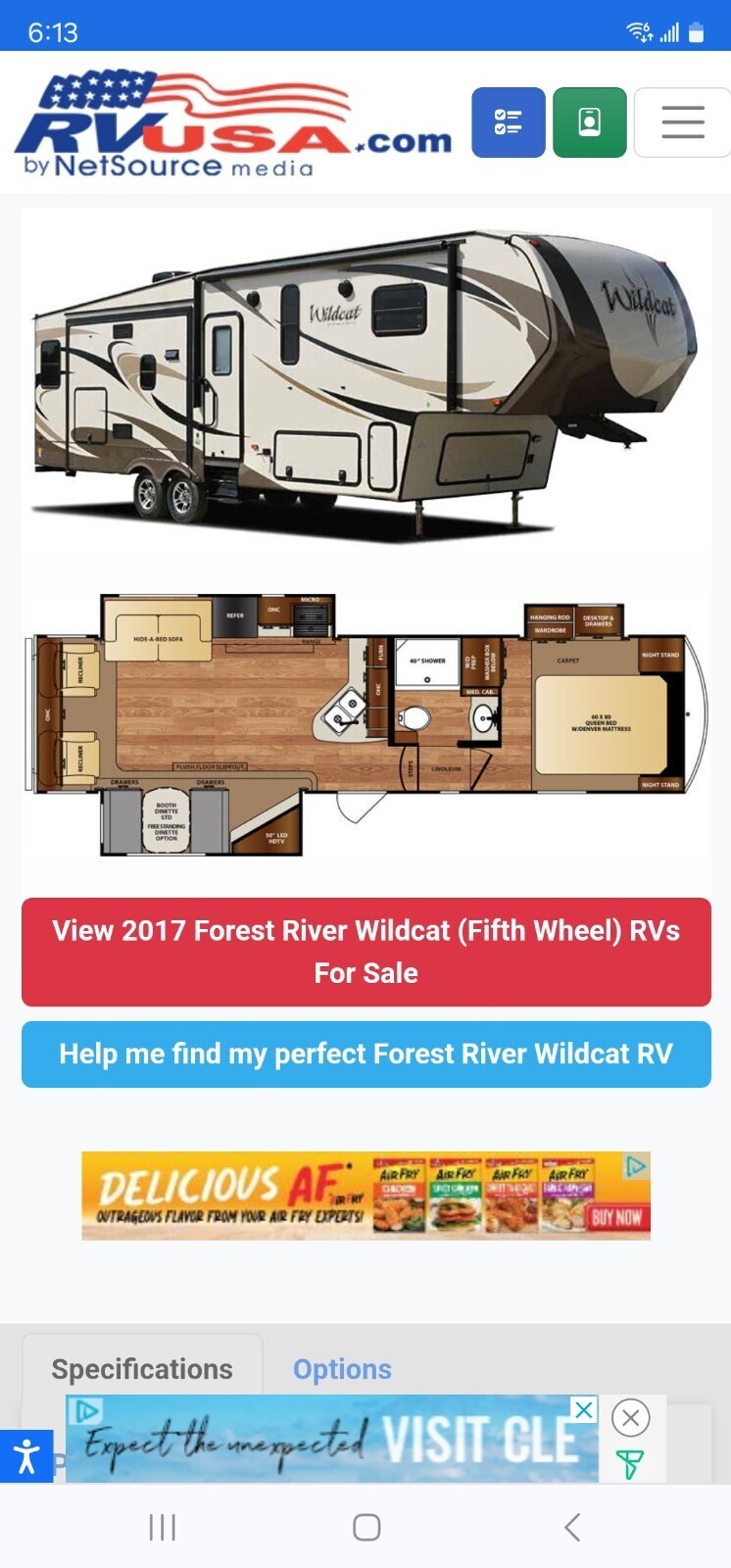Open the Wildcat fifth wheel exterior photo

(x=365, y=381)
